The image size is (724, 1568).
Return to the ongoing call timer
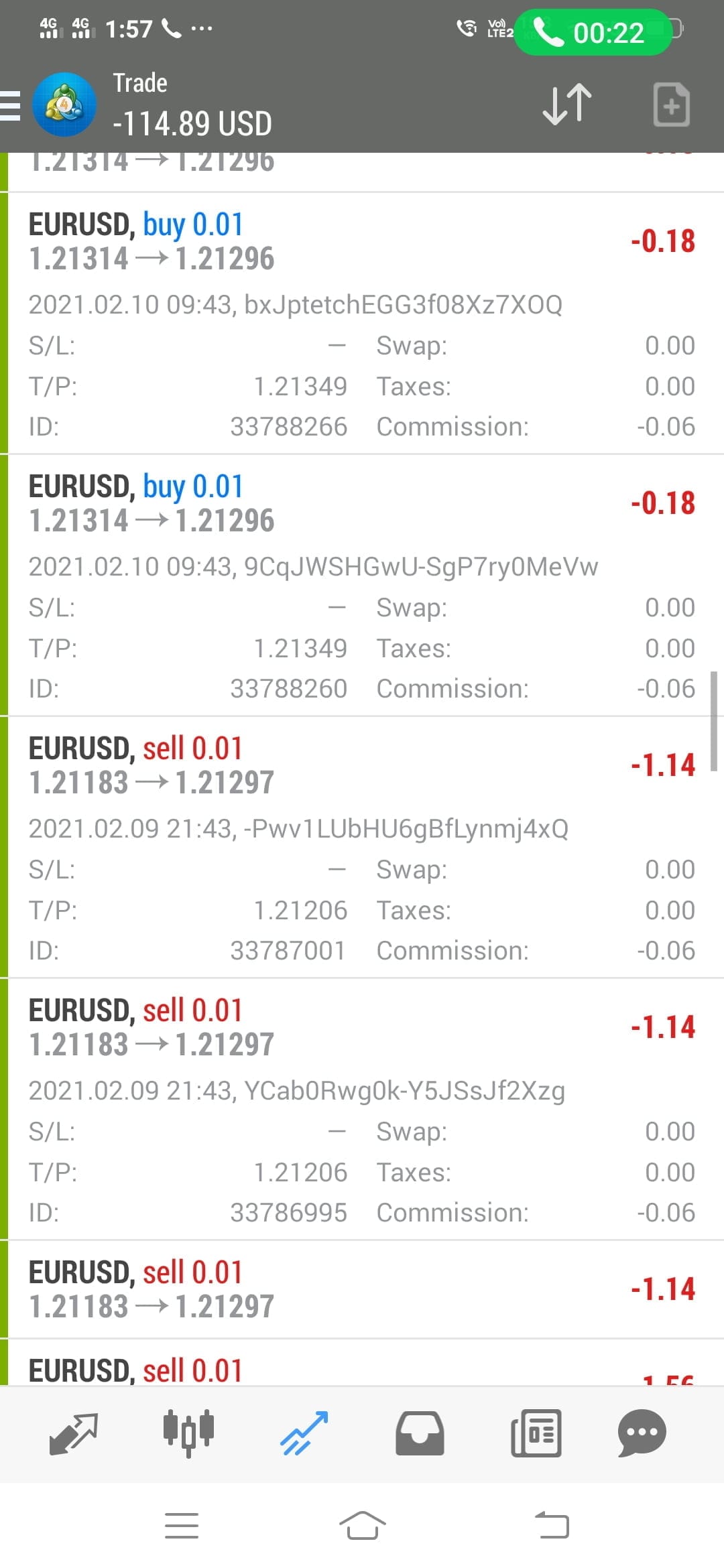point(593,32)
